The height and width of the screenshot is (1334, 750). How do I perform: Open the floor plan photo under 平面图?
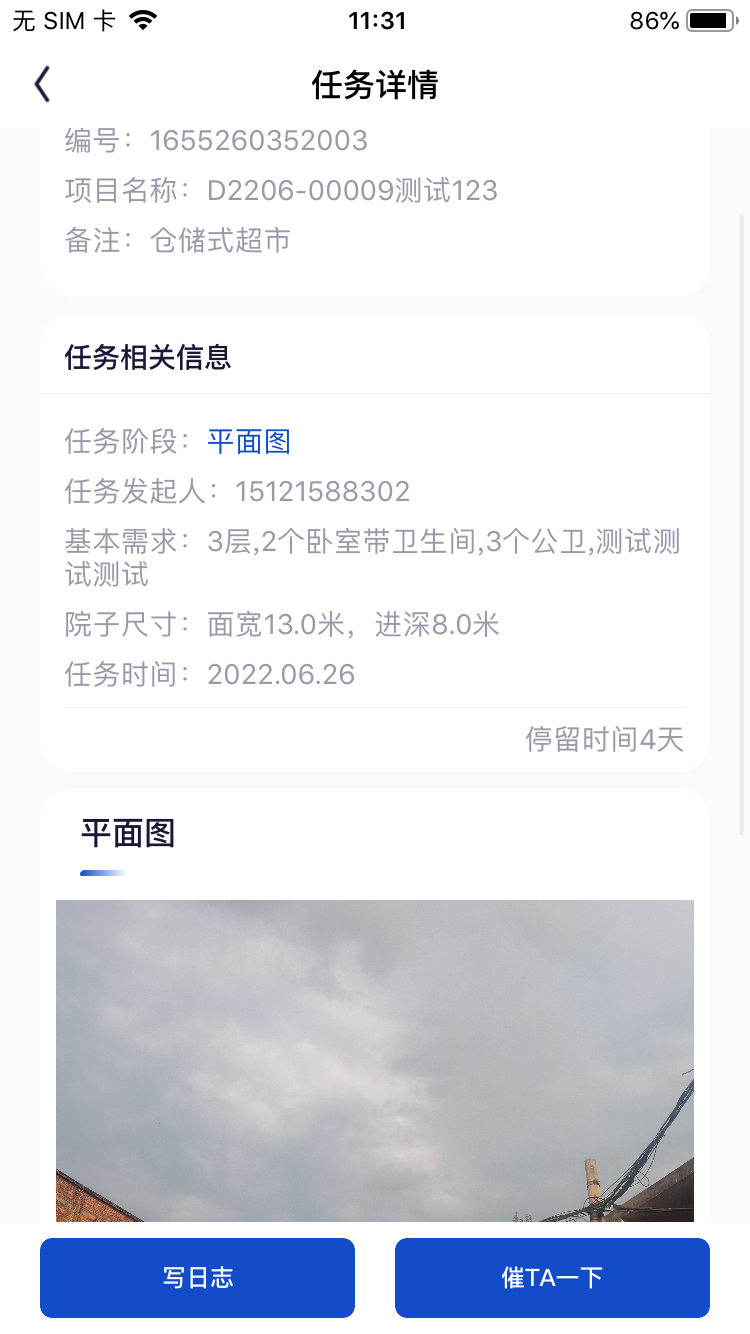pos(375,1060)
